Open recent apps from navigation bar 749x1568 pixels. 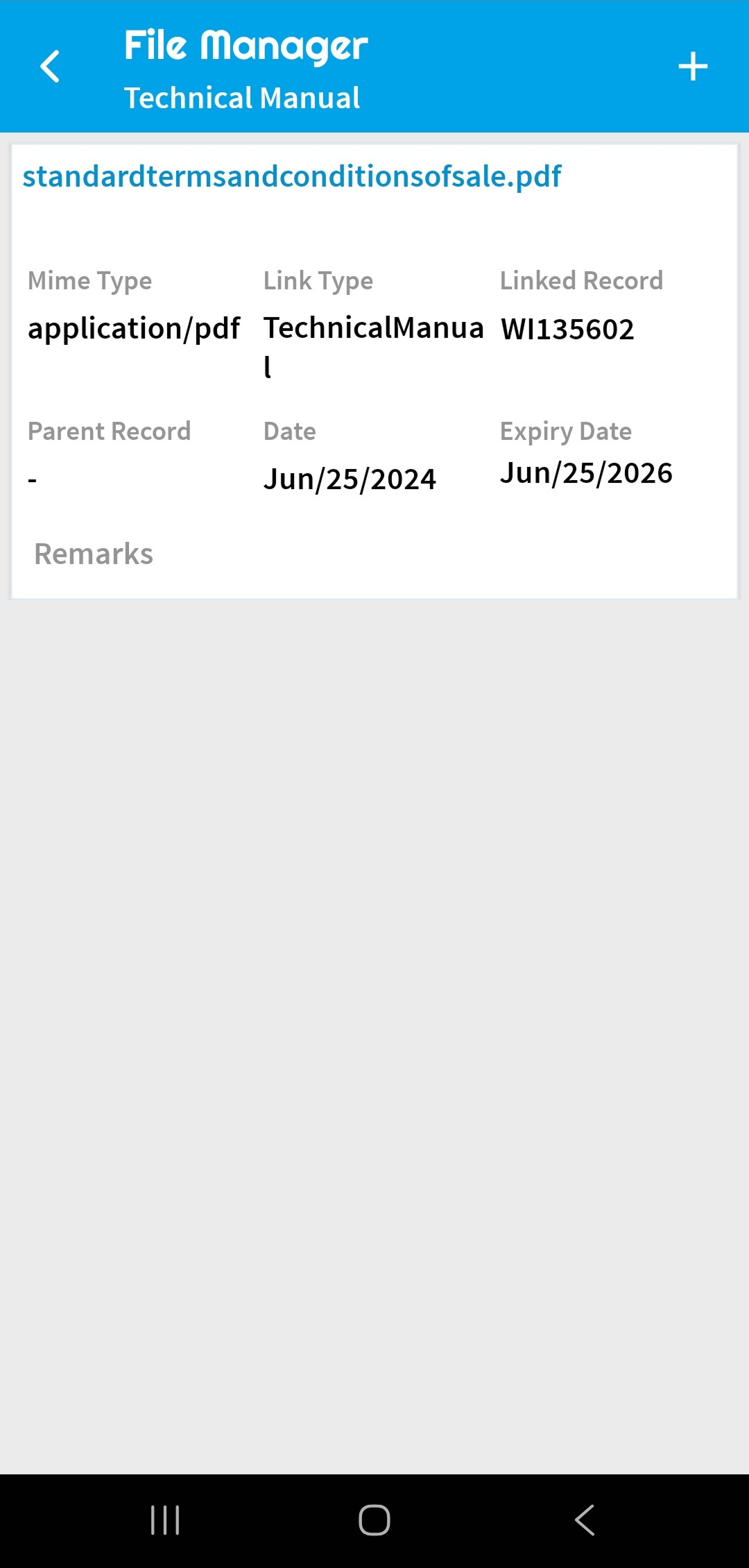[x=165, y=1520]
